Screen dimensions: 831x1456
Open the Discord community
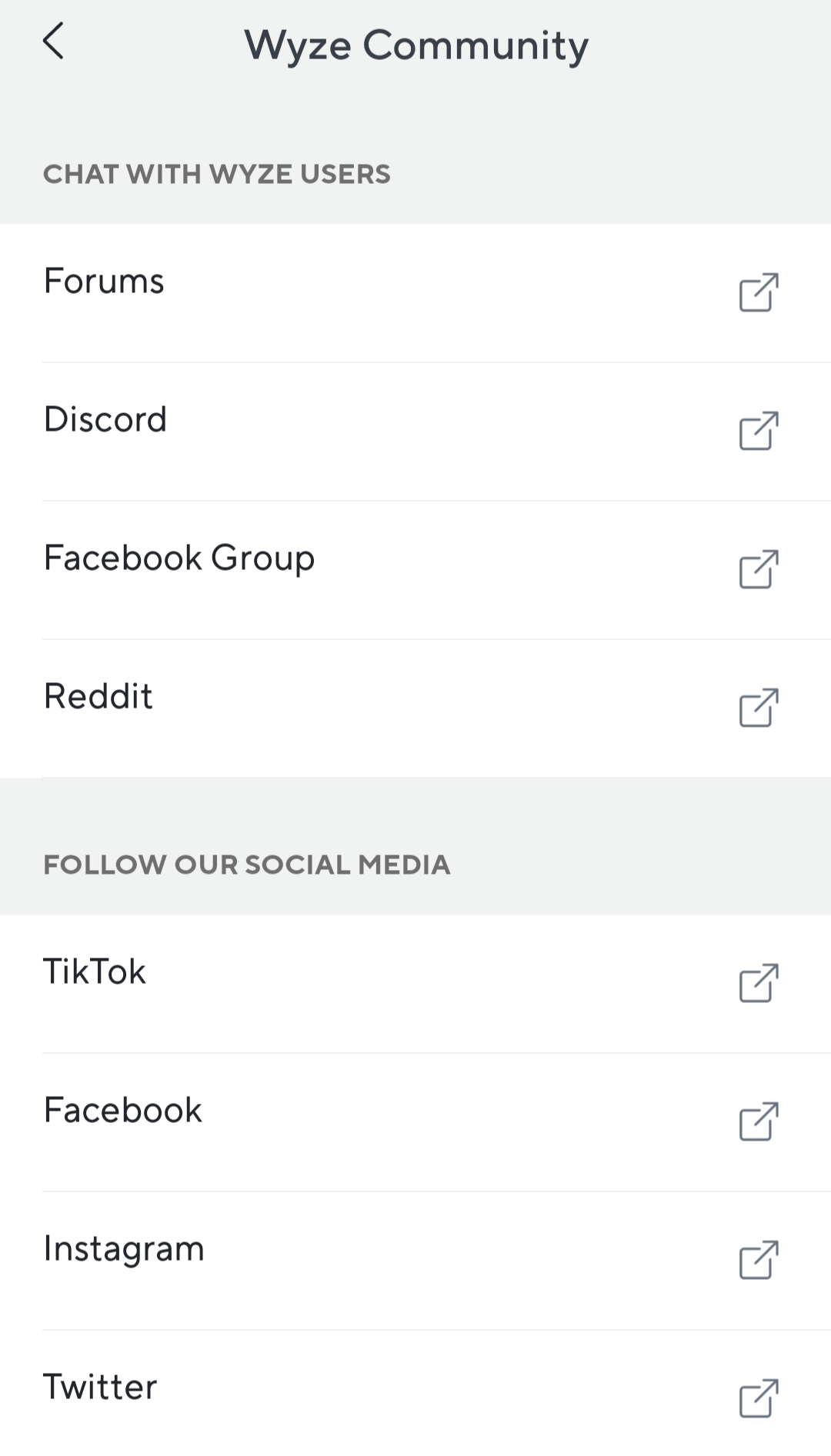tap(415, 431)
